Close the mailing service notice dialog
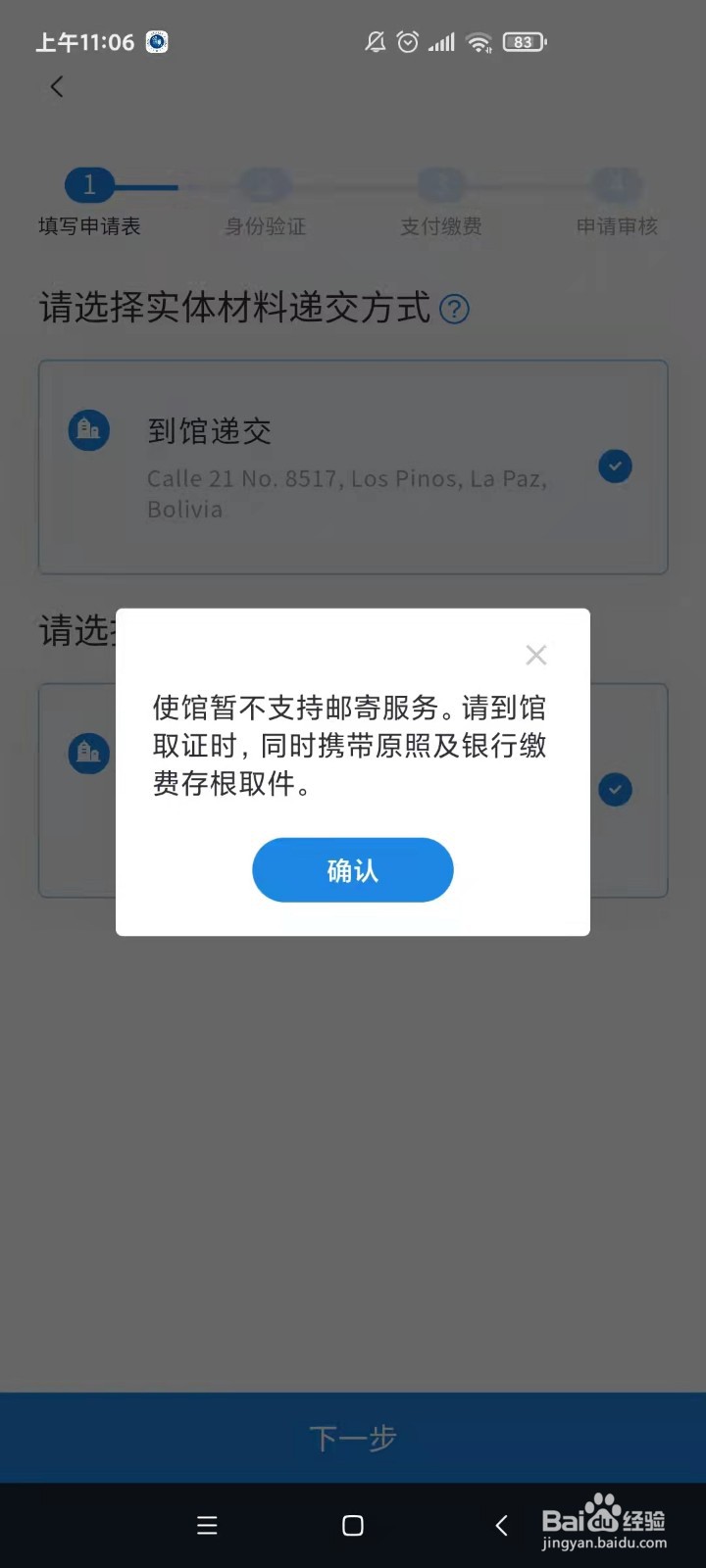This screenshot has width=706, height=1568. pyautogui.click(x=535, y=654)
